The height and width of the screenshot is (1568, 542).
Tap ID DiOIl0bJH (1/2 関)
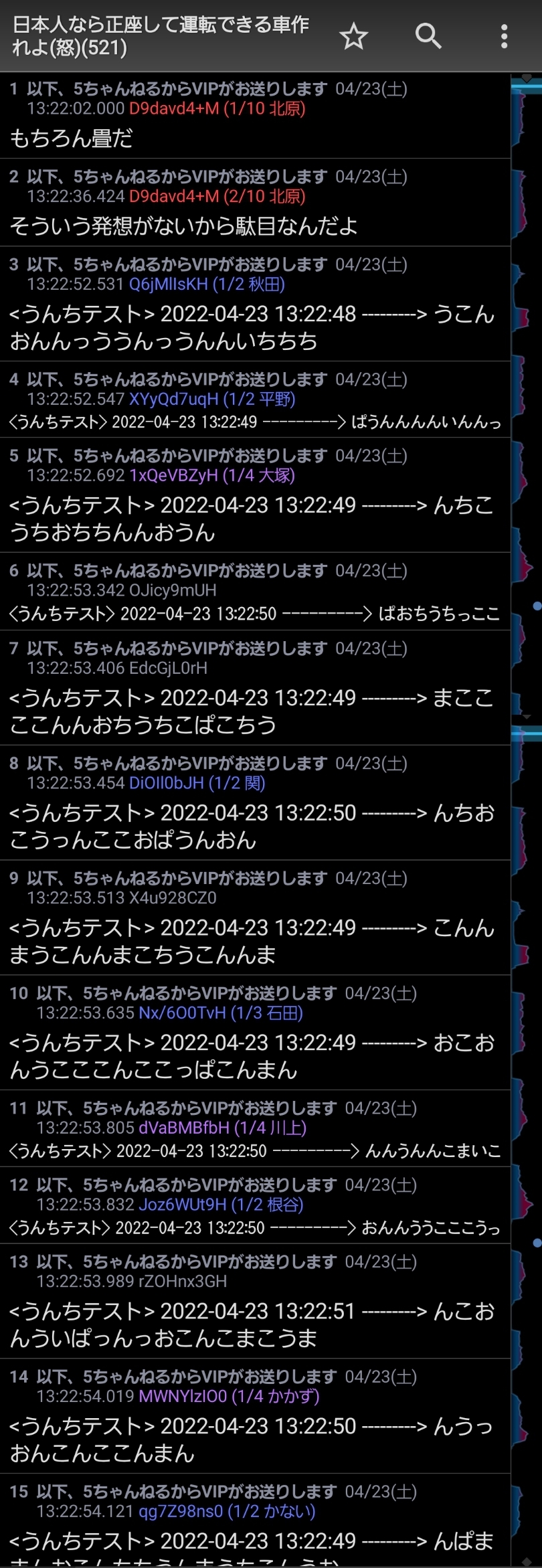[197, 782]
